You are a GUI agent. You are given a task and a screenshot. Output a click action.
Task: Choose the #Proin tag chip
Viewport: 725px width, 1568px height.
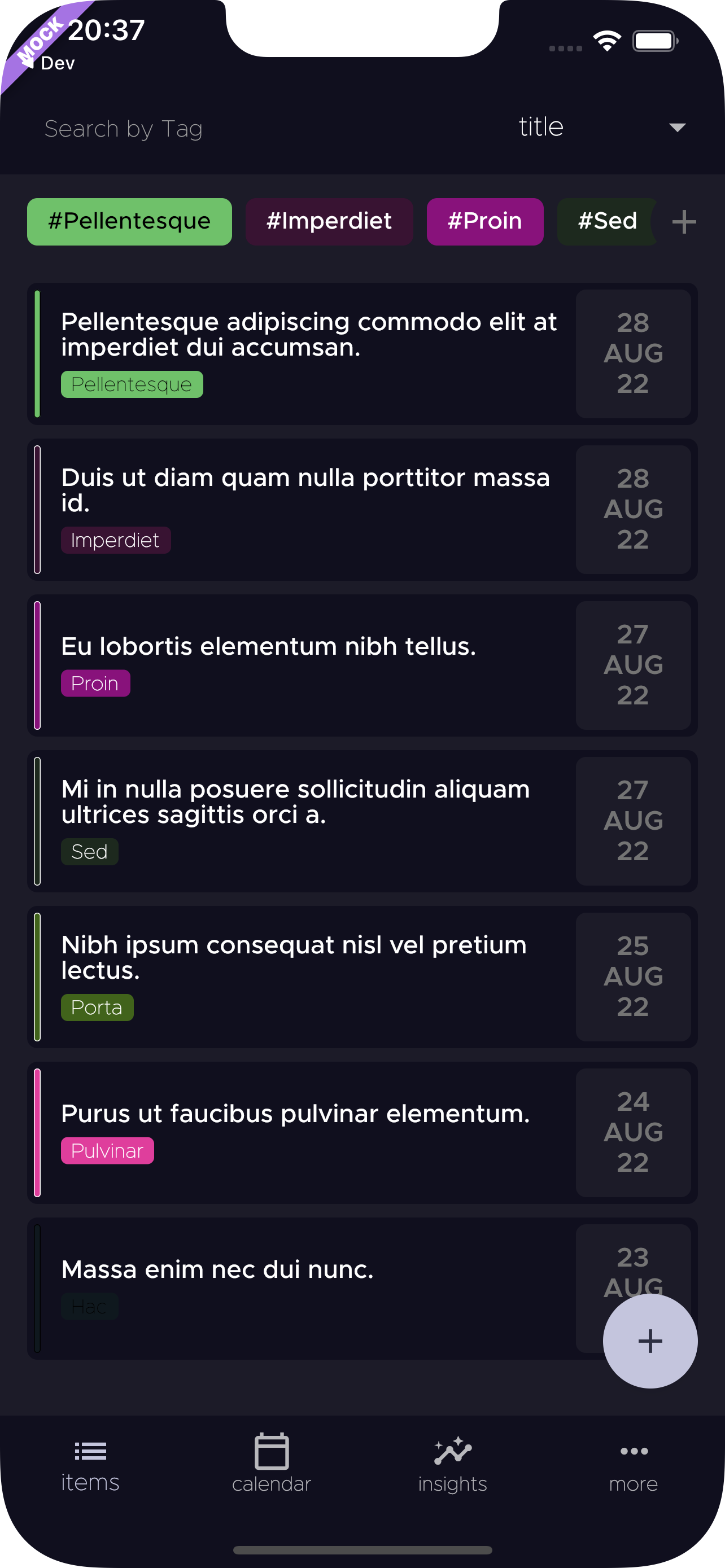click(484, 222)
